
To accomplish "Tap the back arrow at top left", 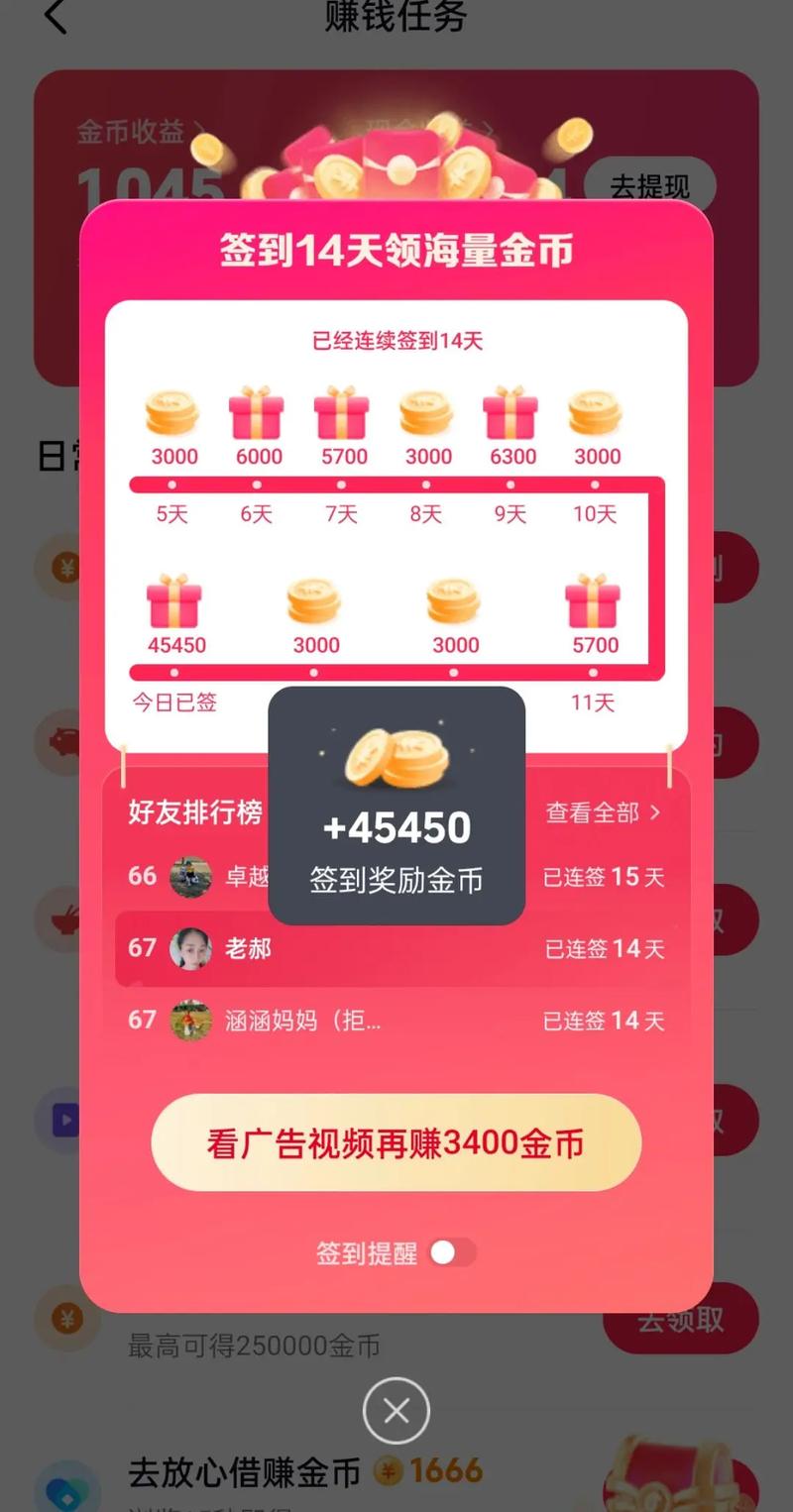I will click(55, 18).
